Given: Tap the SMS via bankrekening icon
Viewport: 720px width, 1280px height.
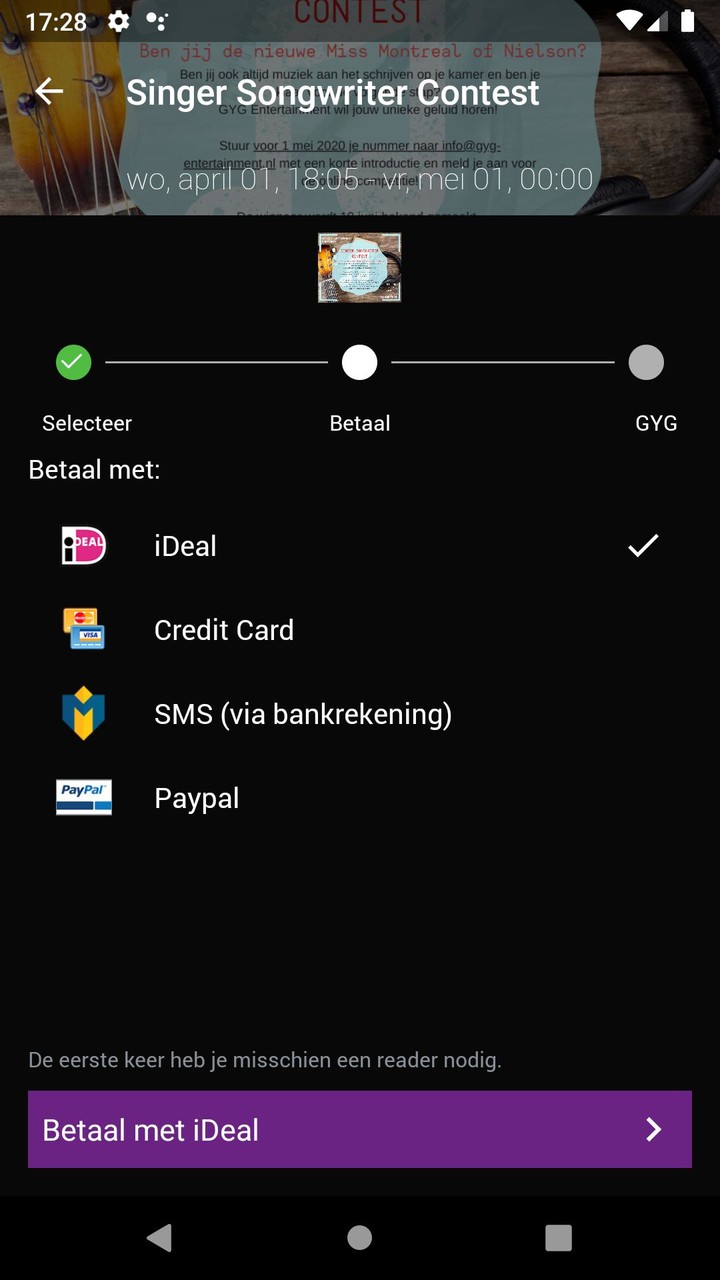Looking at the screenshot, I should pyautogui.click(x=84, y=713).
